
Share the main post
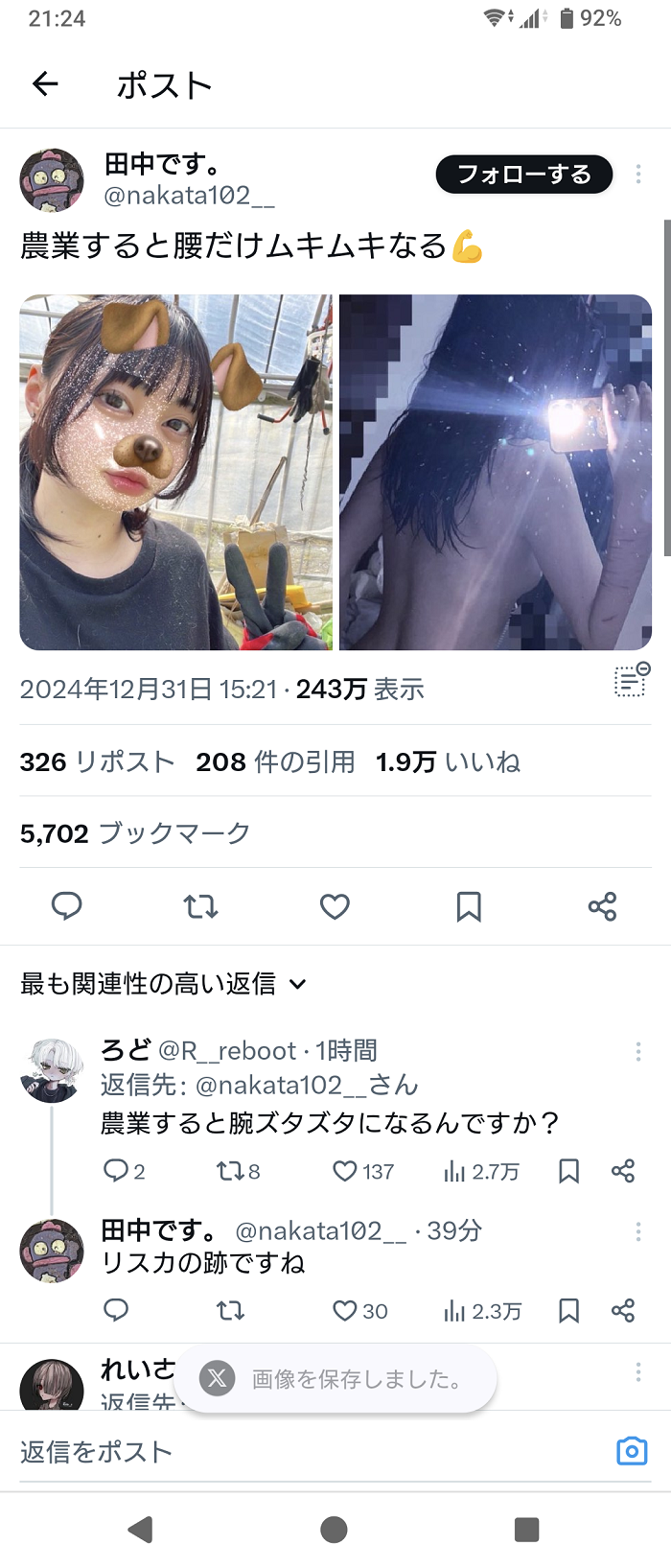pos(602,906)
